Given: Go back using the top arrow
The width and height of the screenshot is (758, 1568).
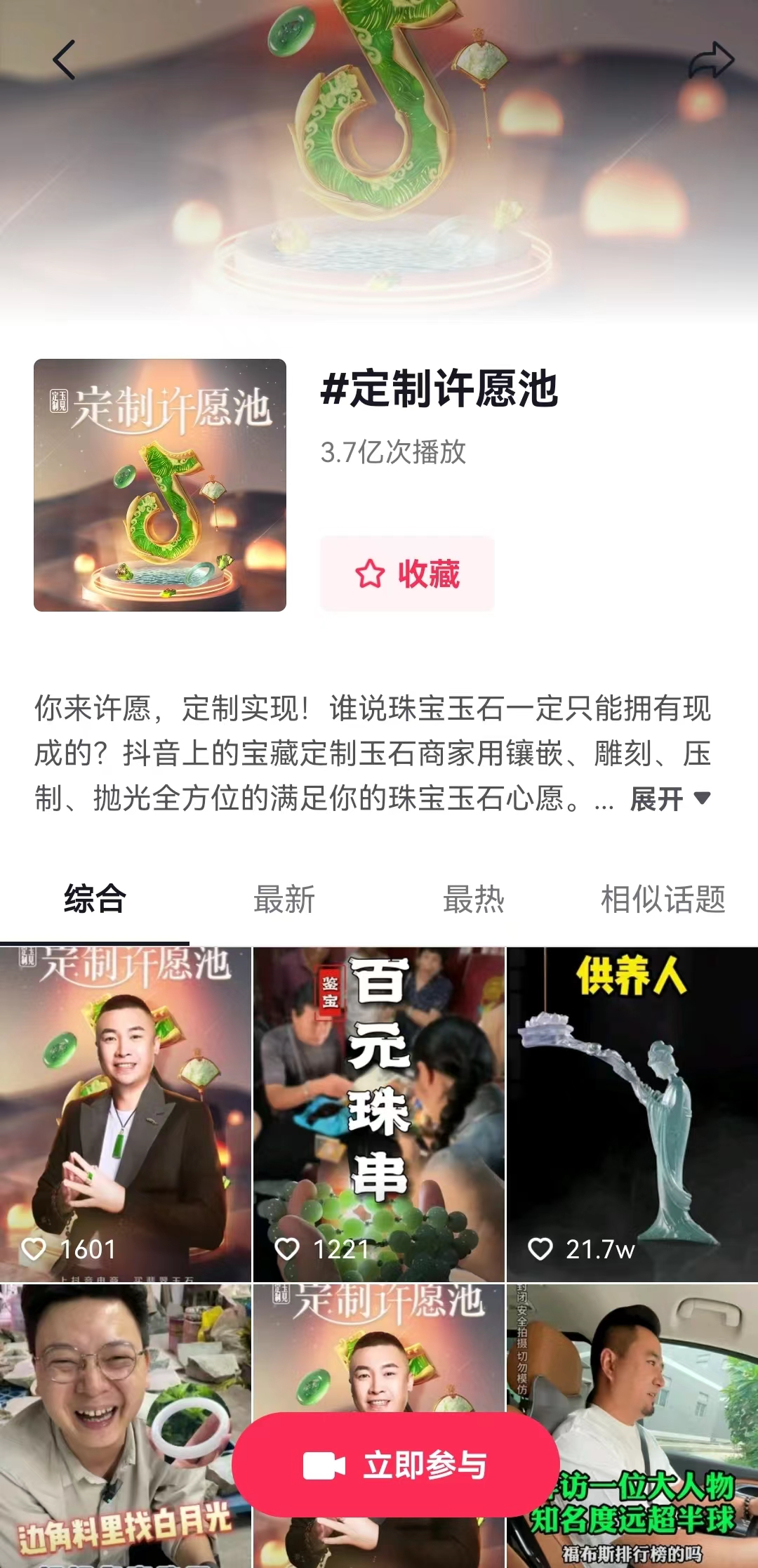Looking at the screenshot, I should 64,60.
